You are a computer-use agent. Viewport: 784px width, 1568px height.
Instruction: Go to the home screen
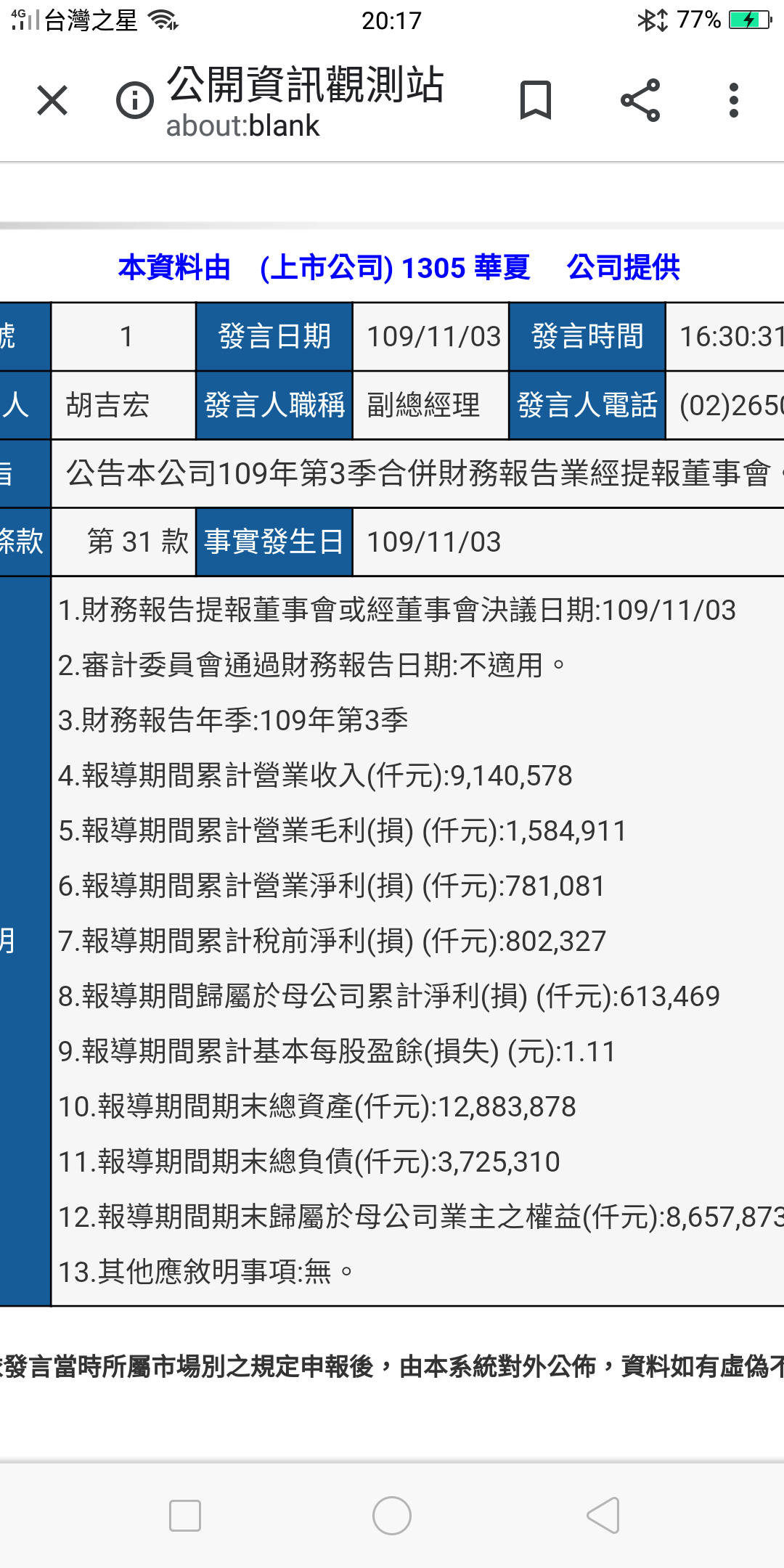pos(392,1516)
